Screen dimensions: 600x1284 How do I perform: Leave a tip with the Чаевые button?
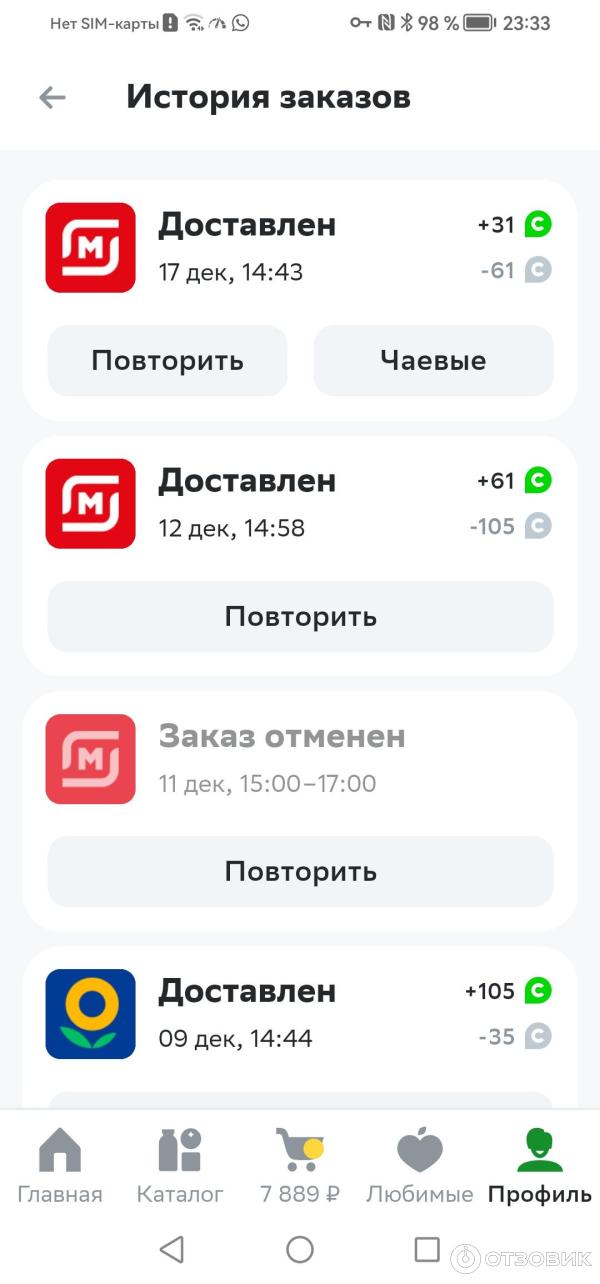[433, 361]
